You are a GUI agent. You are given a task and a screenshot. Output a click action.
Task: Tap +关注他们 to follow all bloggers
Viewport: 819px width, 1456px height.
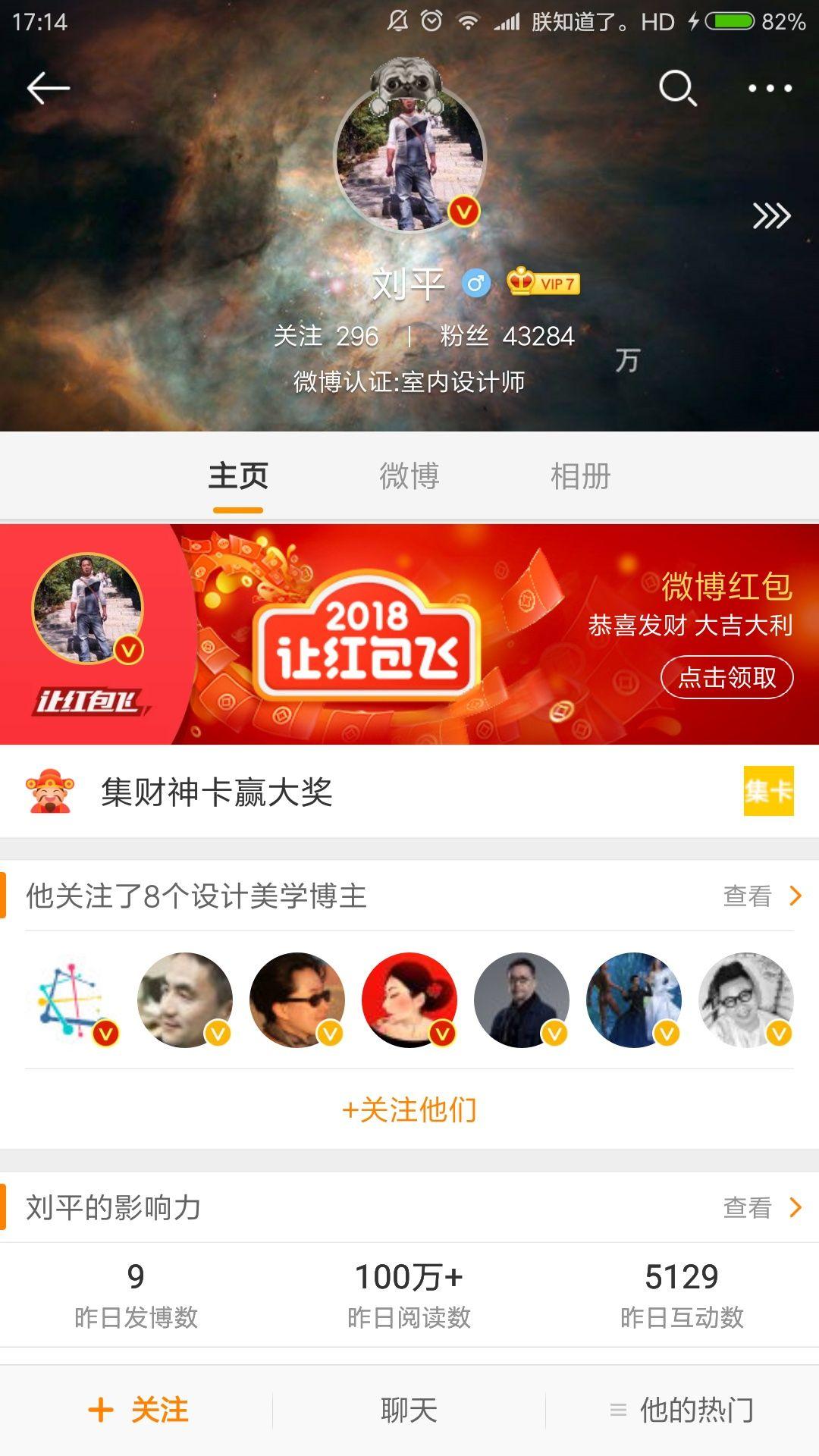tap(409, 1110)
